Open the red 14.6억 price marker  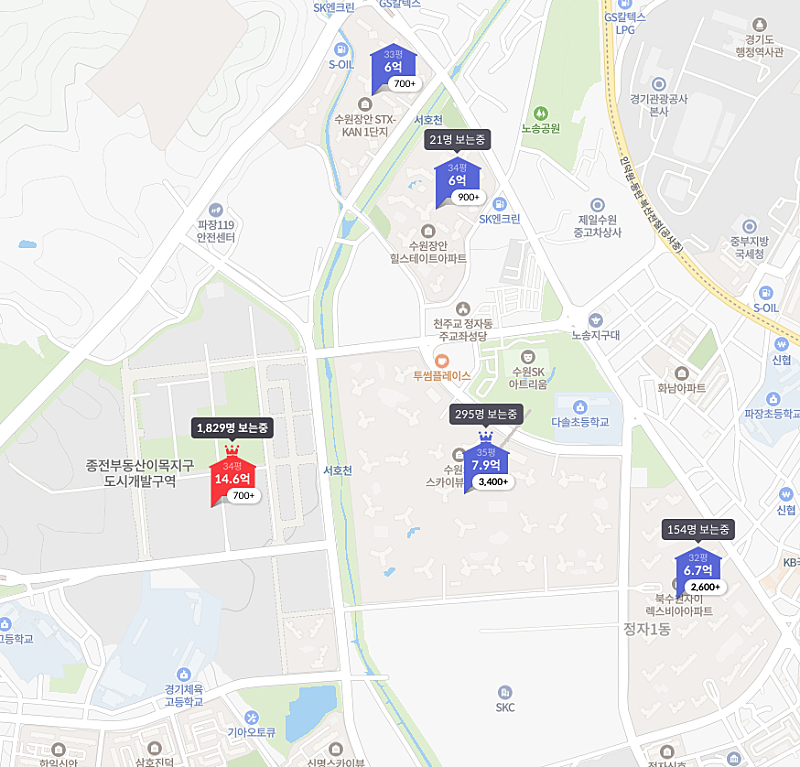231,474
